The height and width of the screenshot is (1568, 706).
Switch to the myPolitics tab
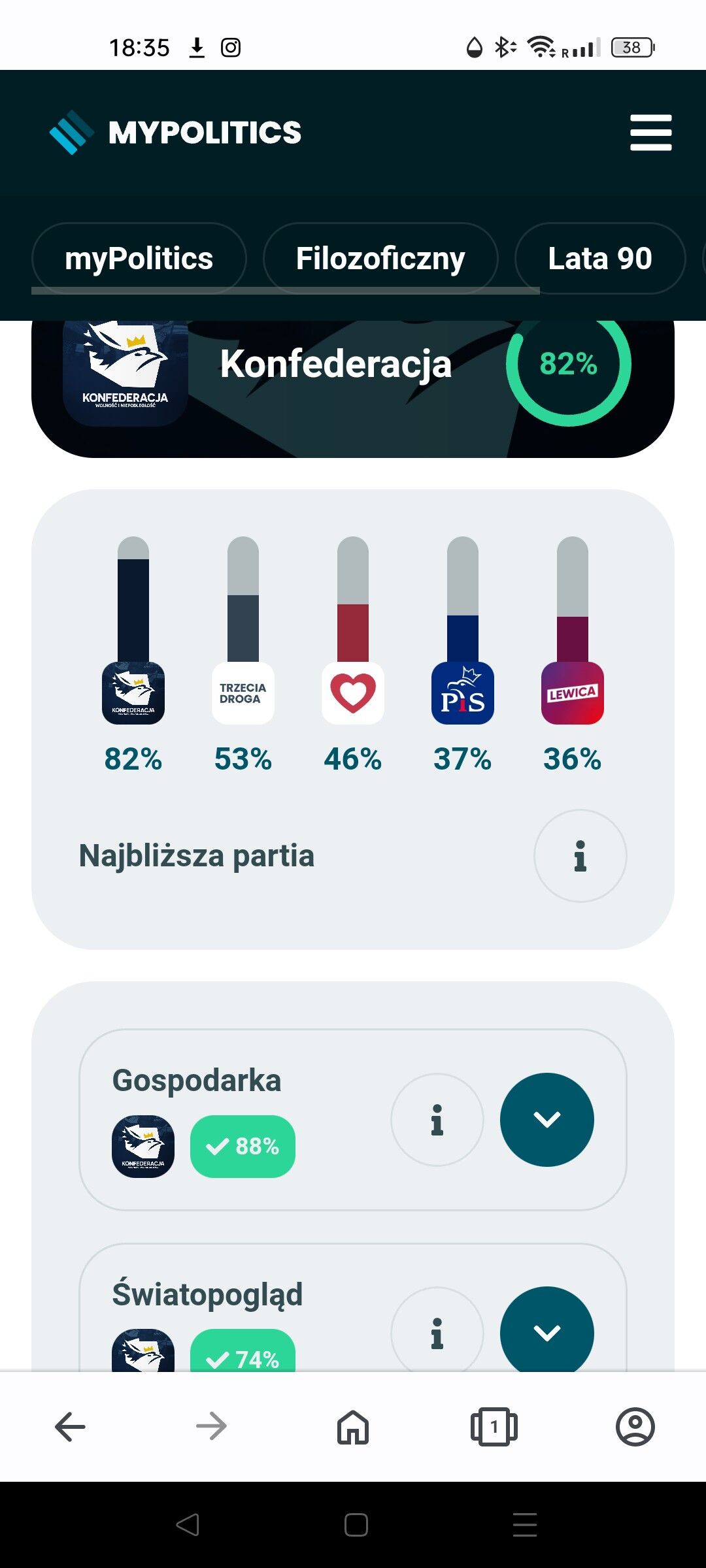[139, 258]
